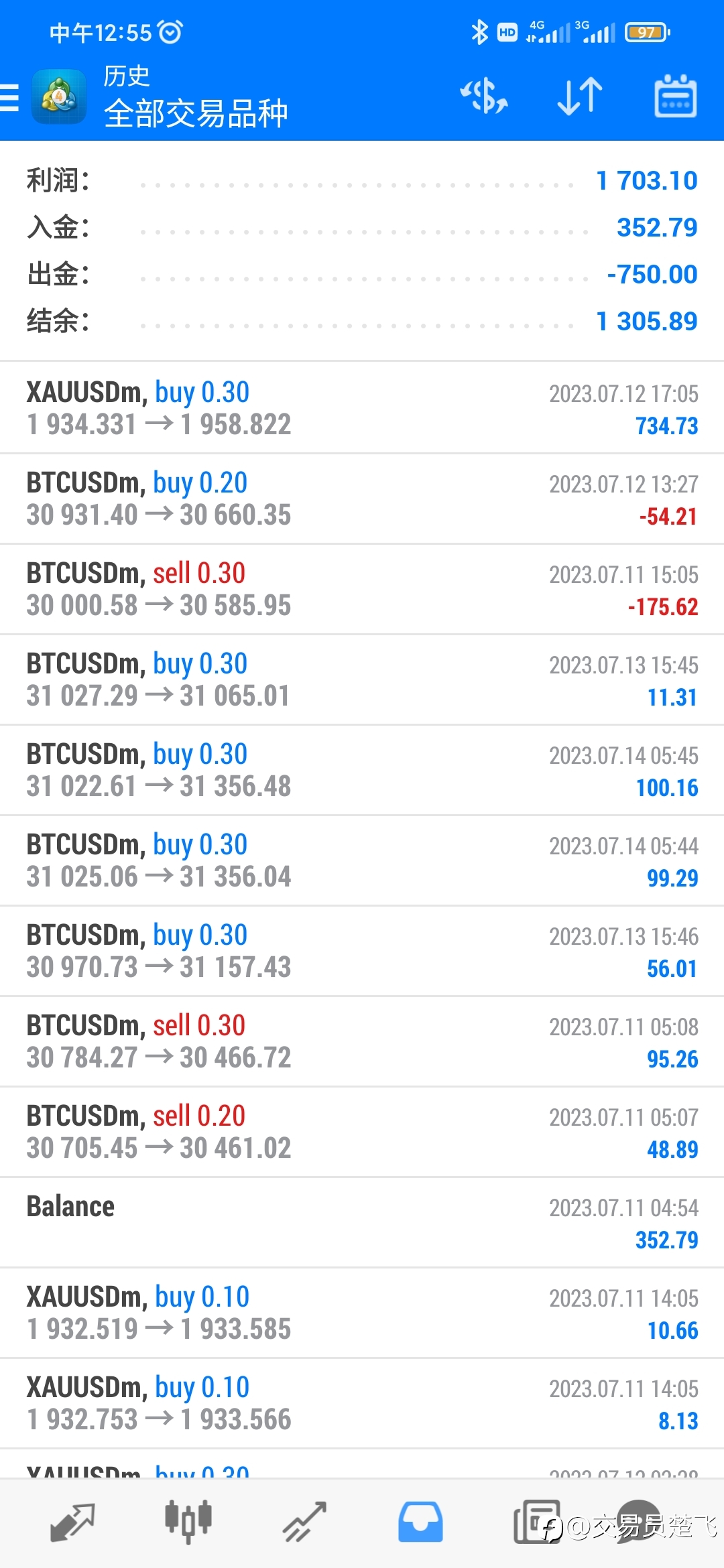Screen dimensions: 724x1568
Task: Open the news and messages tab
Action: coord(536,1522)
